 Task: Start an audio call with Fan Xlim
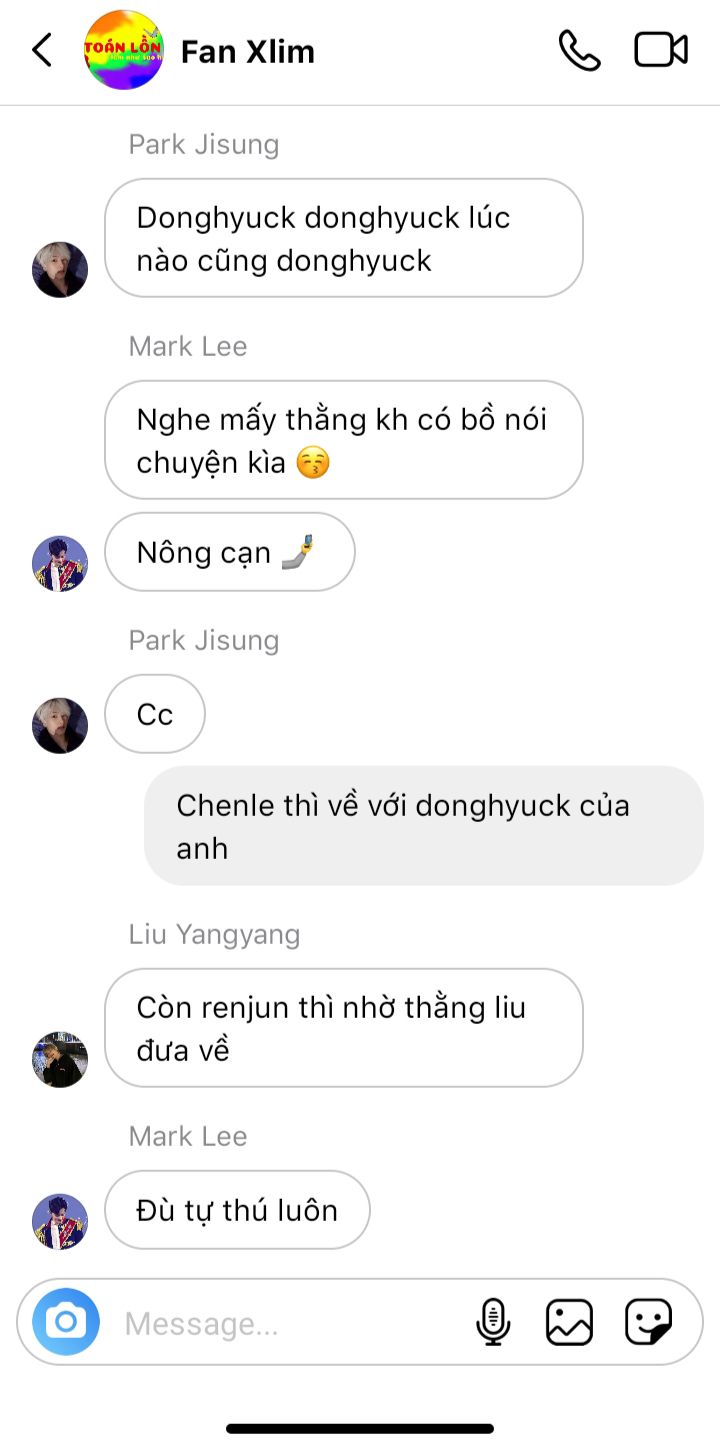pos(579,50)
